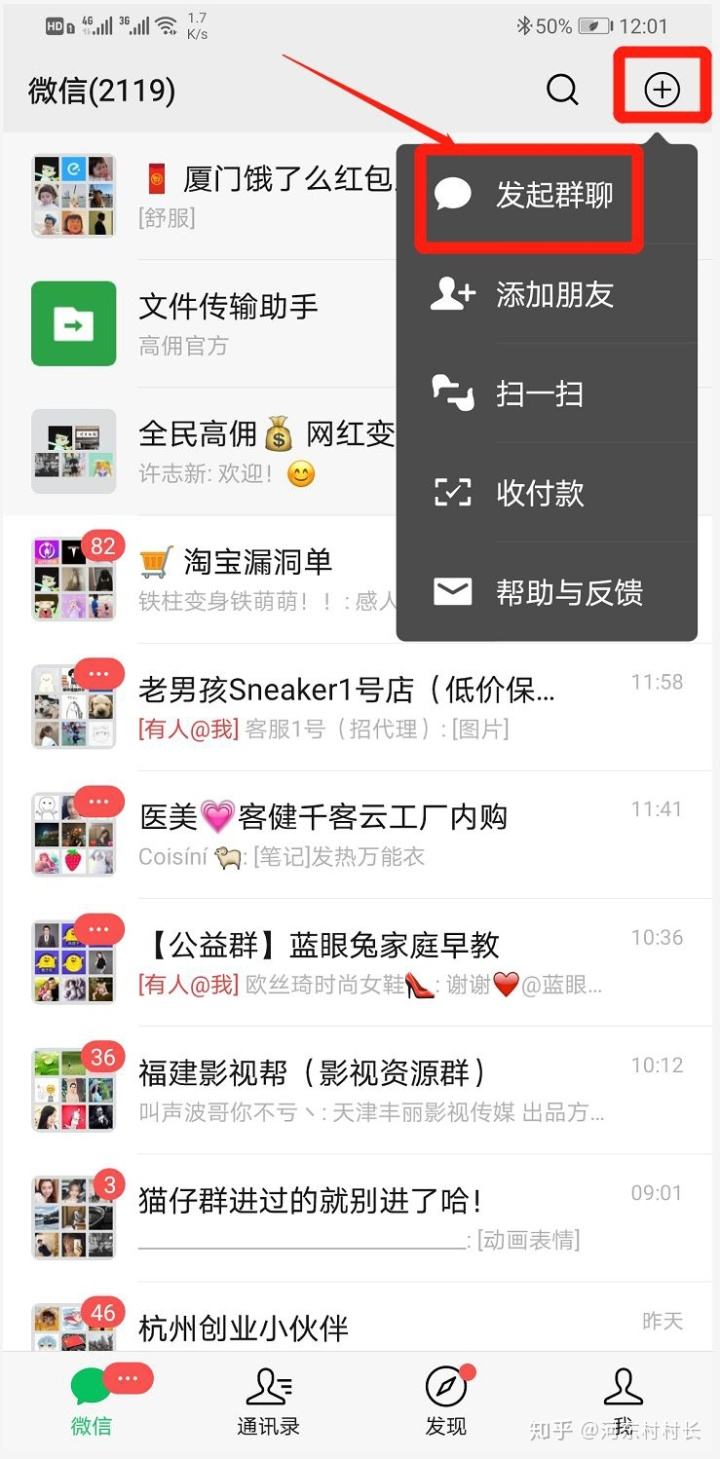Open 帮助与反馈 feedback icon
720x1459 pixels.
point(455,593)
